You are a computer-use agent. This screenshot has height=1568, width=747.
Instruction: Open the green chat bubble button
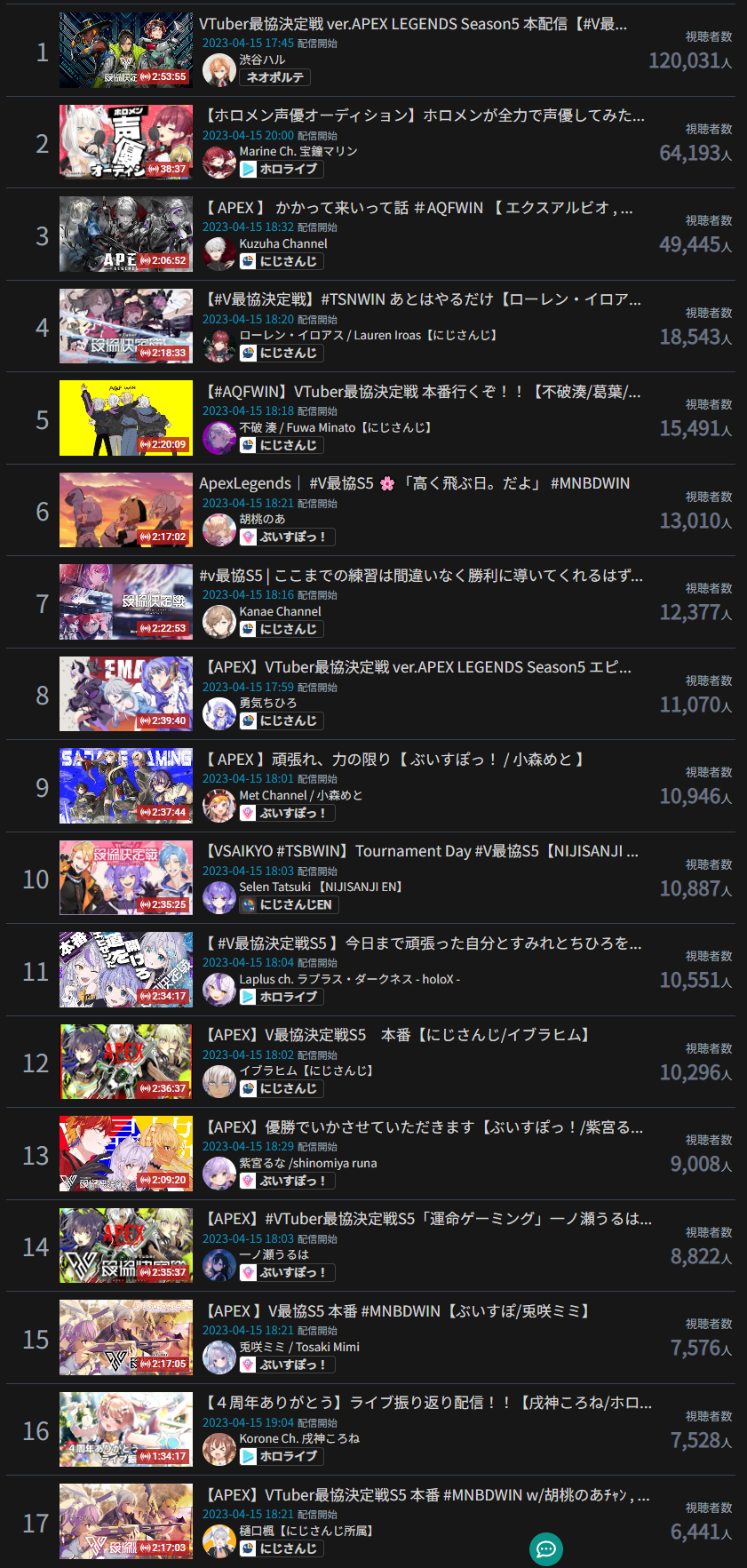[x=546, y=1549]
